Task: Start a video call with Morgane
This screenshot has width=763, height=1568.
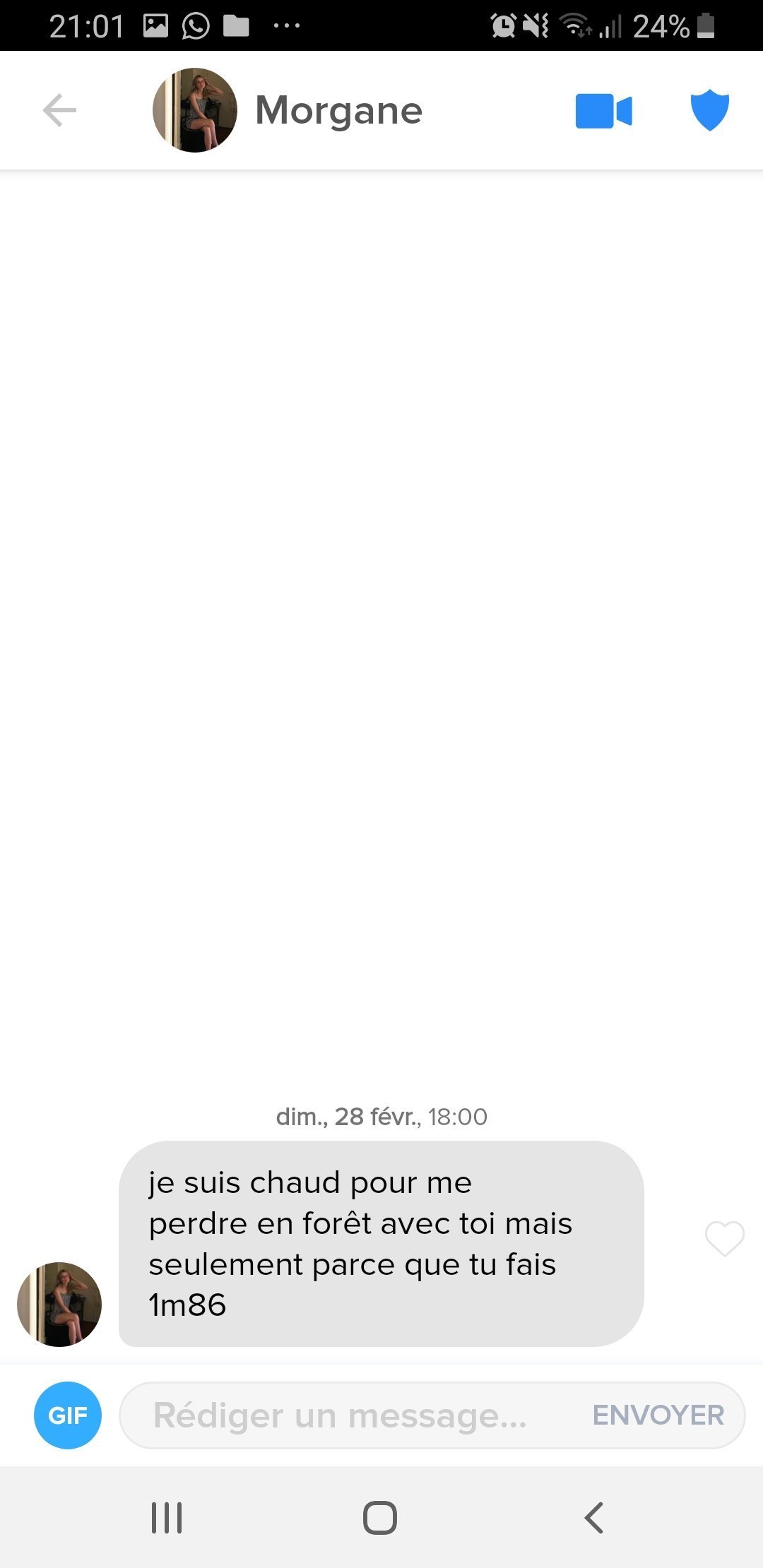Action: (x=603, y=111)
